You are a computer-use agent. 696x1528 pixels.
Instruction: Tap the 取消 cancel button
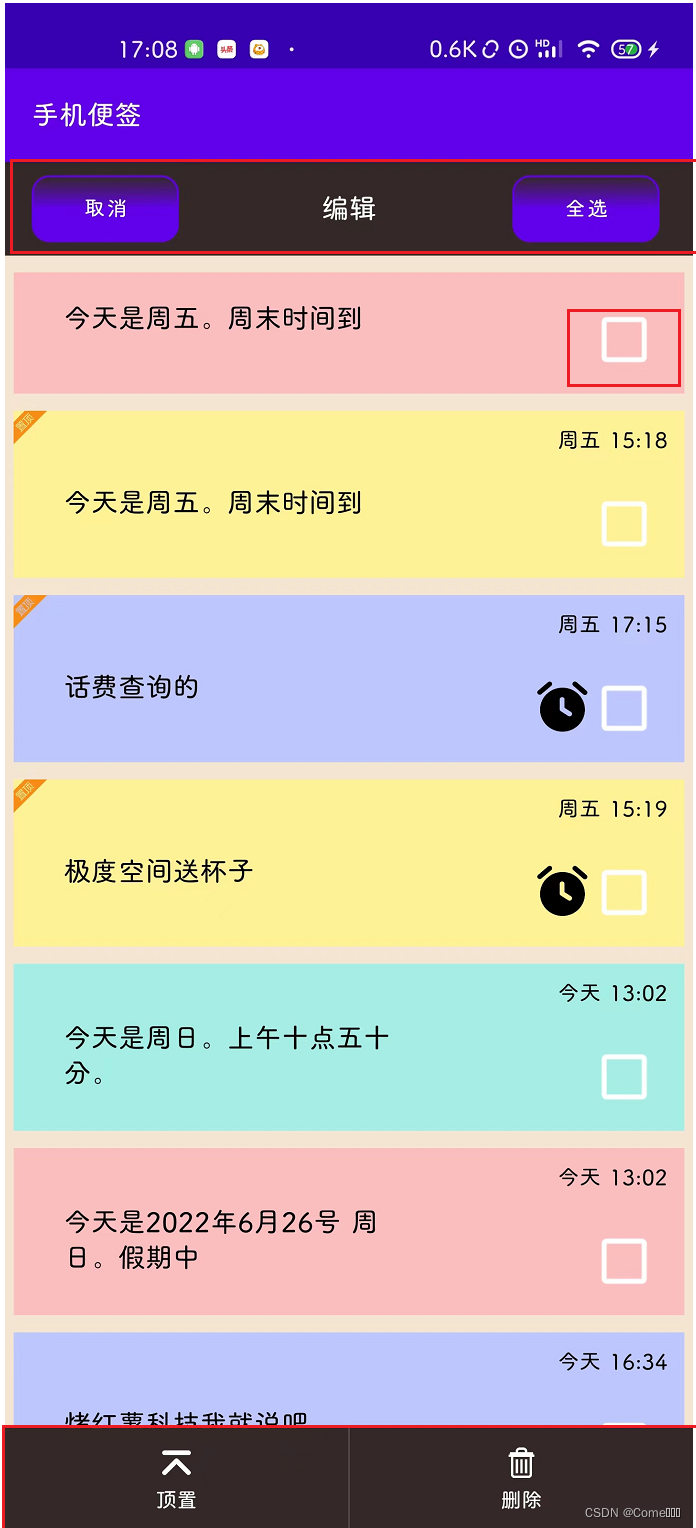coord(105,208)
